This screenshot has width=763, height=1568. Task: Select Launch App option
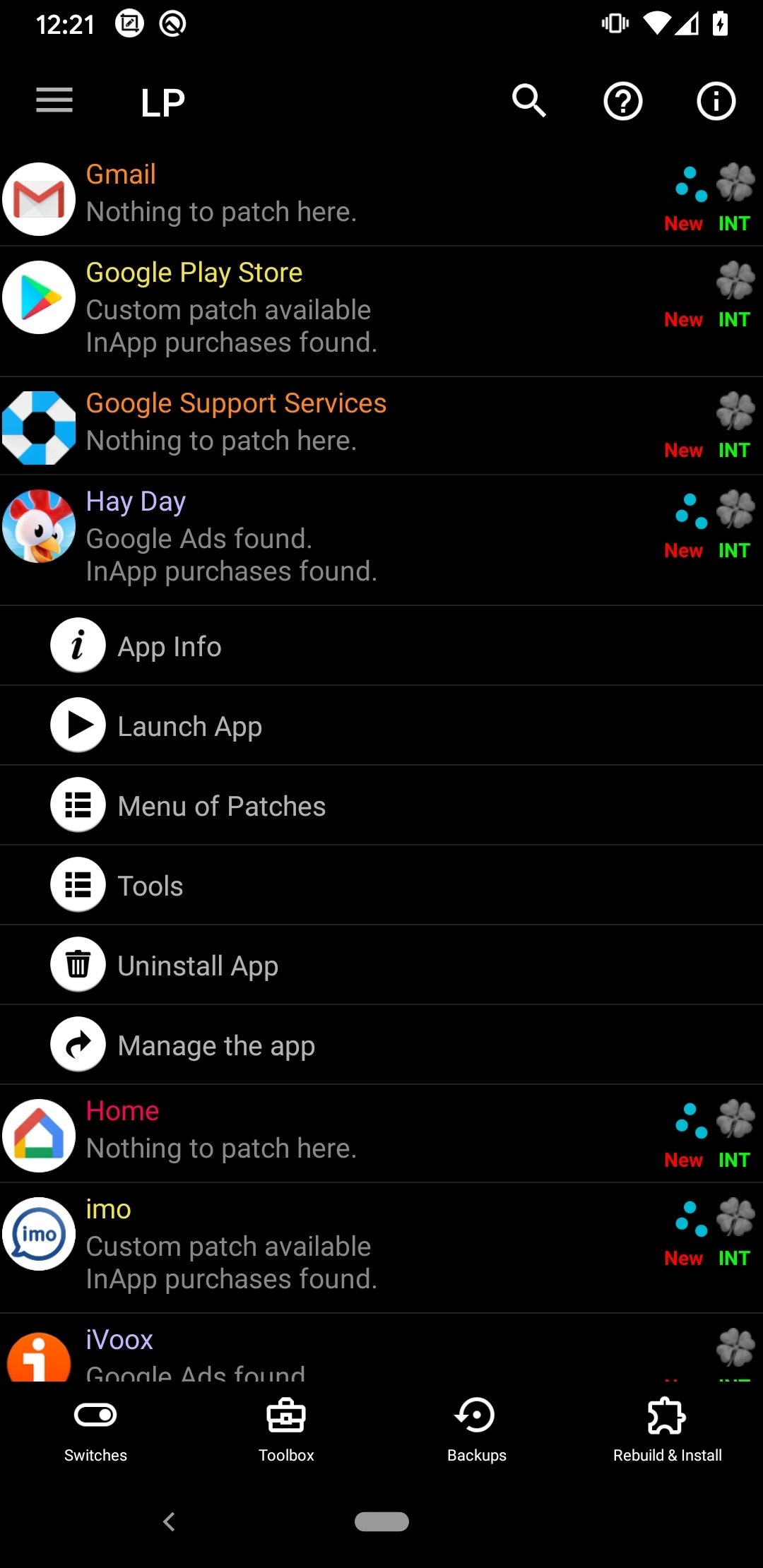coord(189,725)
